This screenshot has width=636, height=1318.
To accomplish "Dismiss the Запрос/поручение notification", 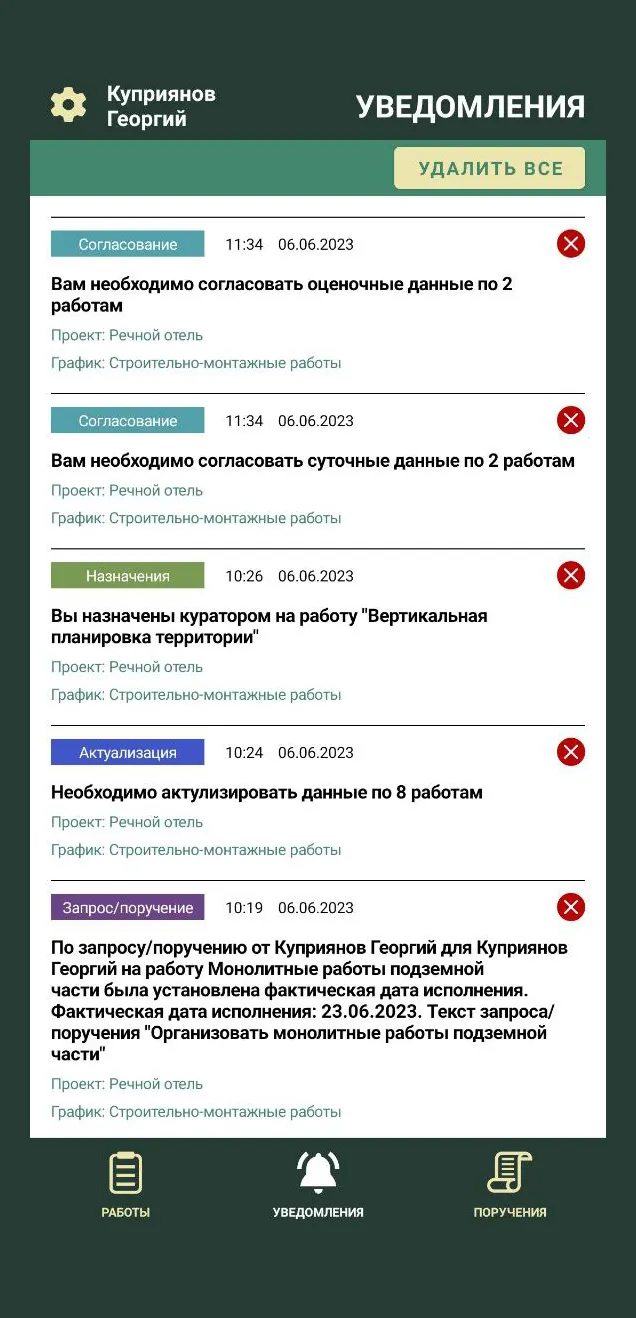I will 571,907.
